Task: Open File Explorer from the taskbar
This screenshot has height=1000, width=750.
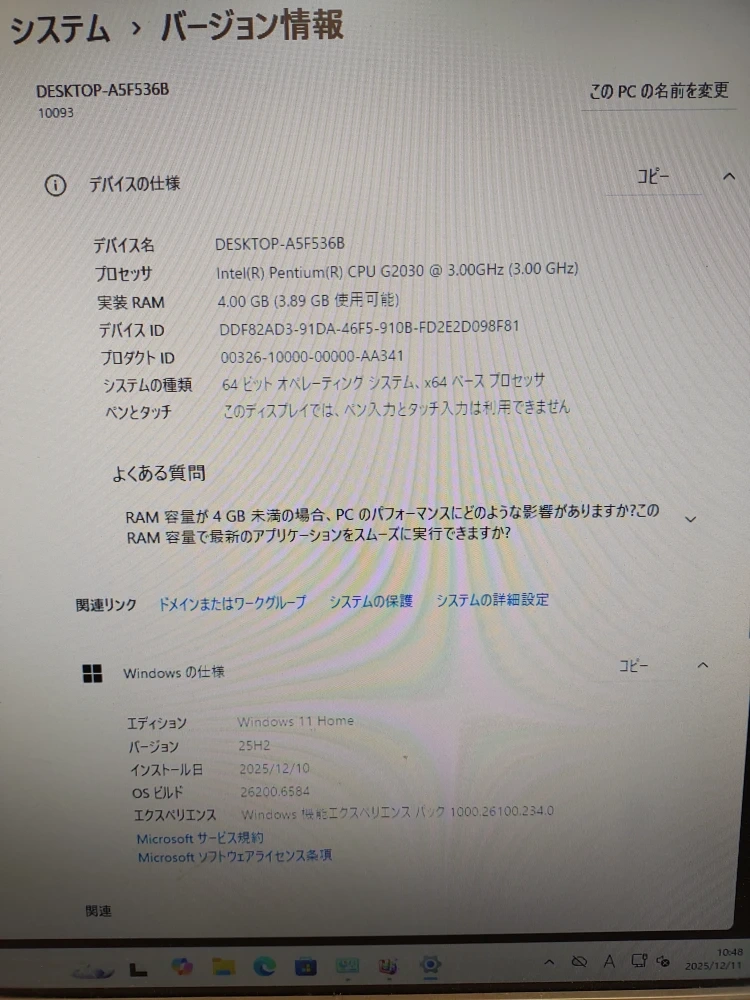Action: 223,966
